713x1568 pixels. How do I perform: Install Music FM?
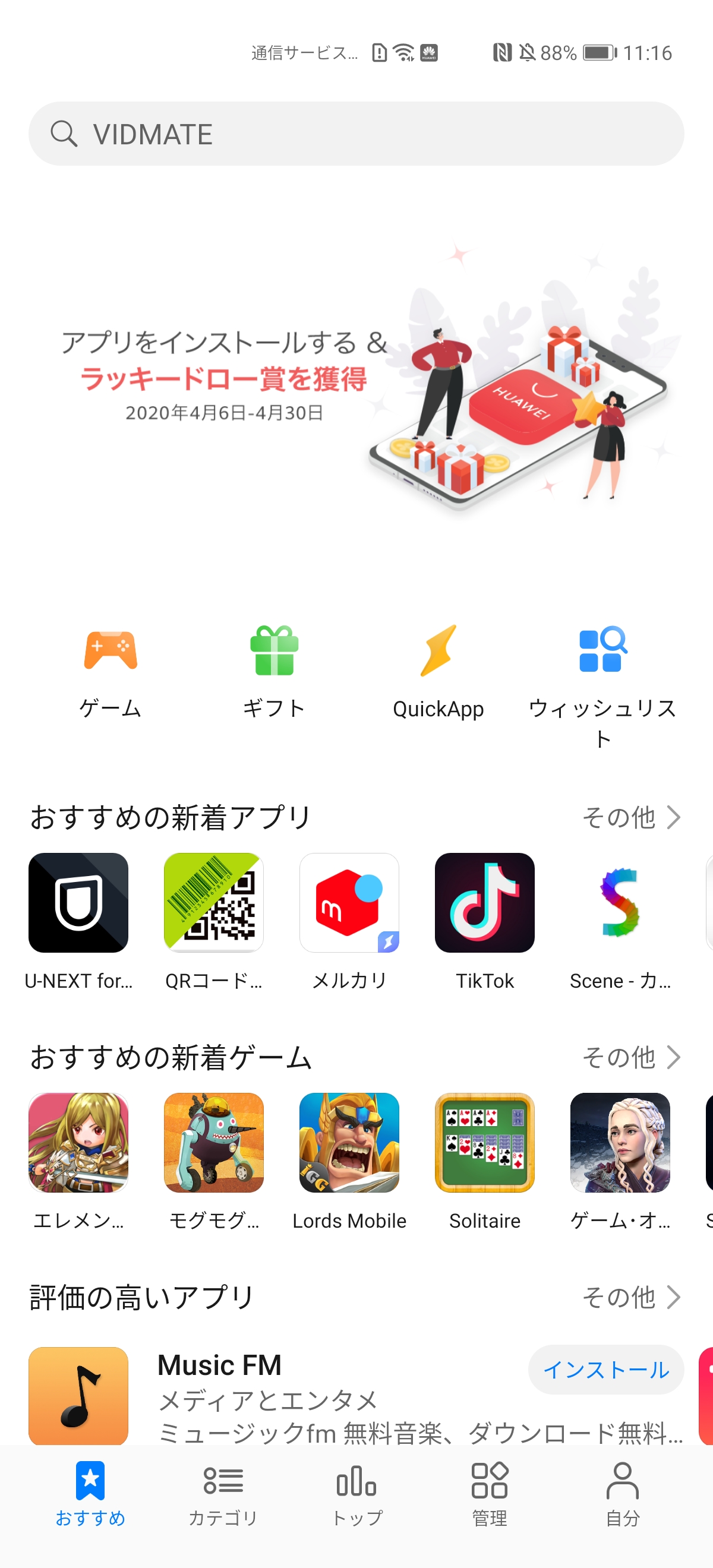pyautogui.click(x=605, y=1370)
